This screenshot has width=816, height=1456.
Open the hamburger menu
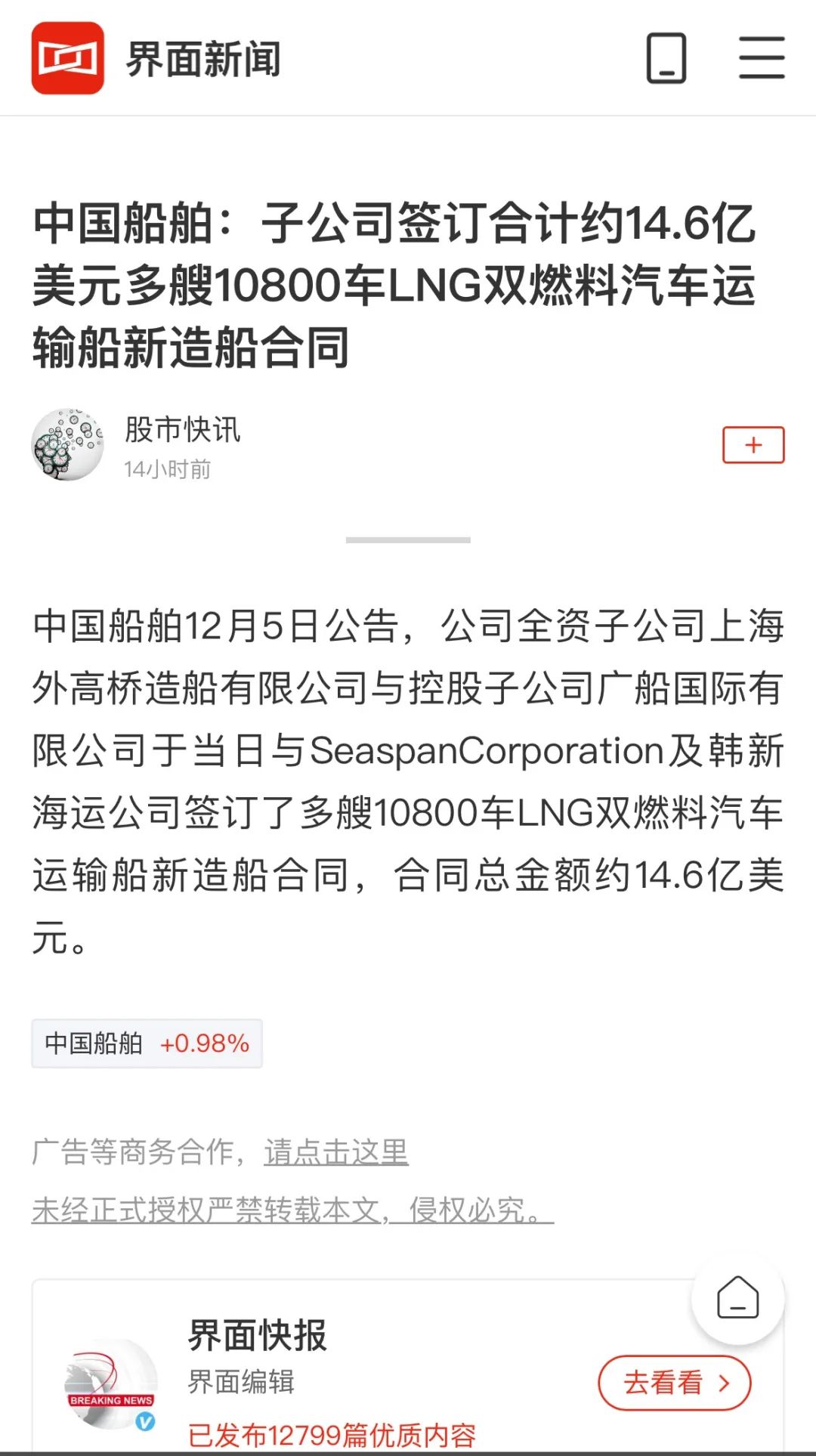(x=761, y=58)
